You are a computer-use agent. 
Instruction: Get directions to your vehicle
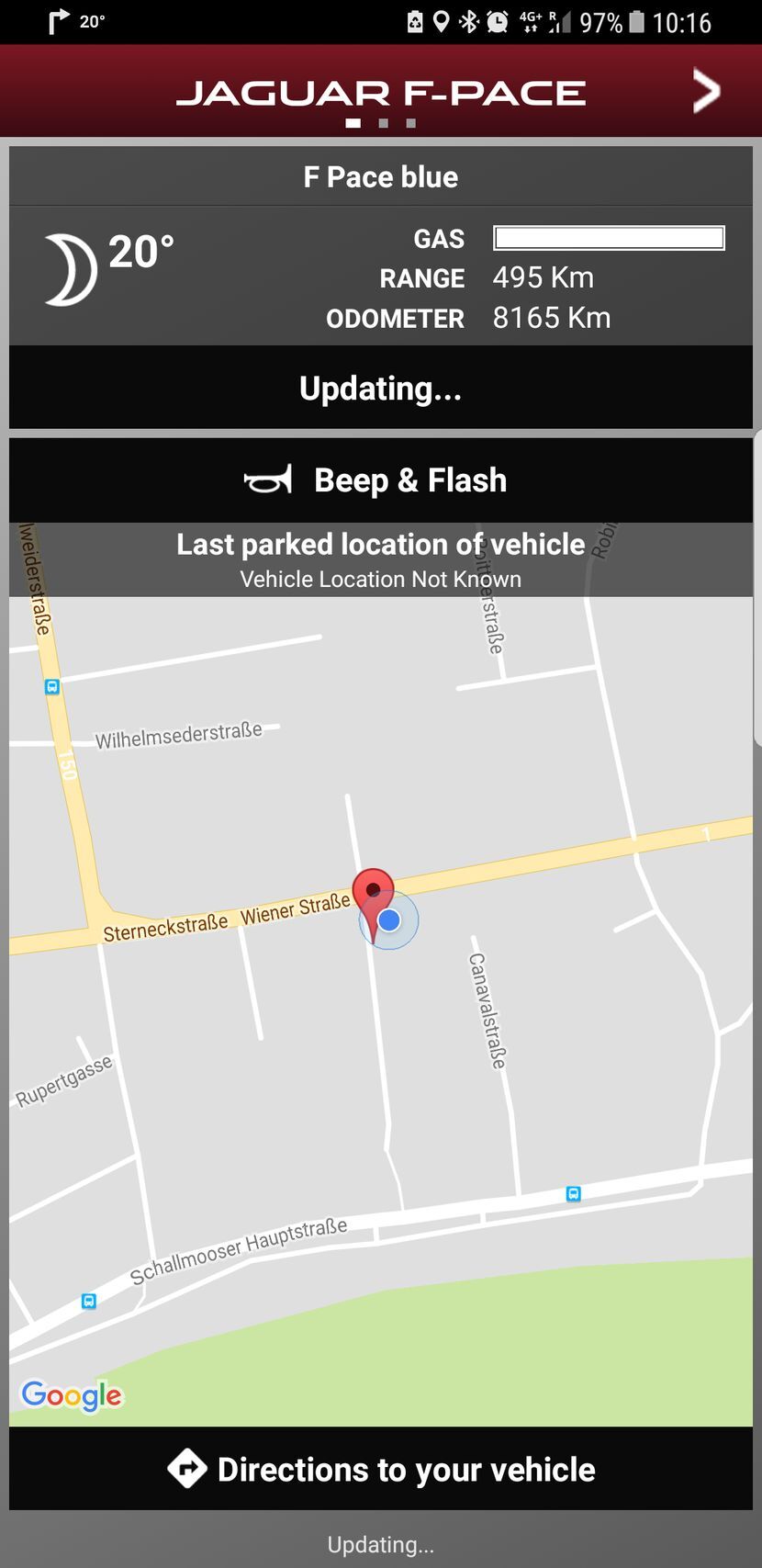coord(380,1469)
